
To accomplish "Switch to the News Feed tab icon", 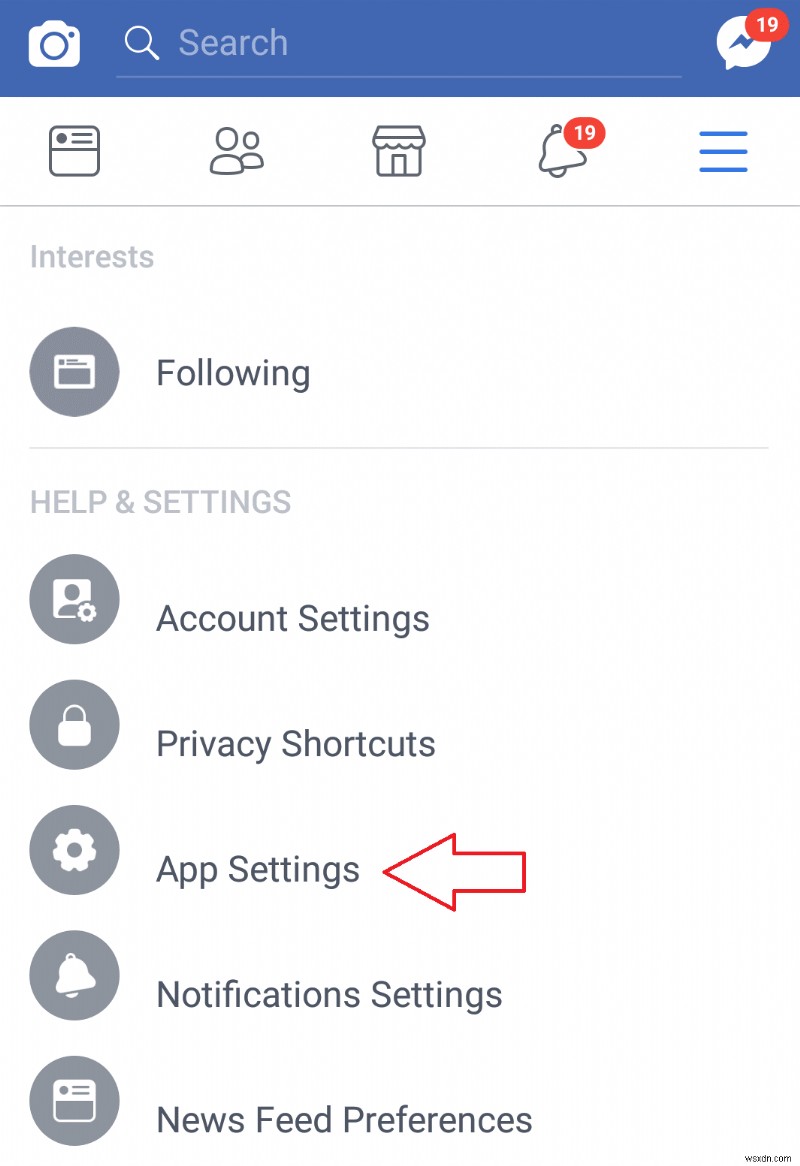I will (x=73, y=151).
